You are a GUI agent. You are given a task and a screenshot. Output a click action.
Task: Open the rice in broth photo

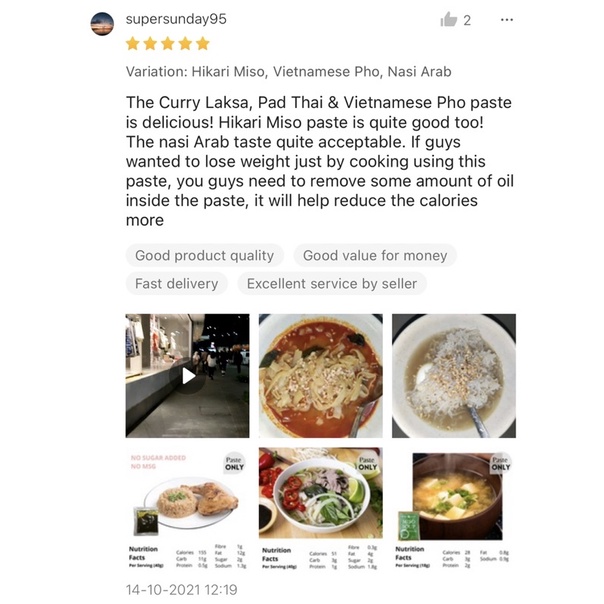(x=454, y=376)
